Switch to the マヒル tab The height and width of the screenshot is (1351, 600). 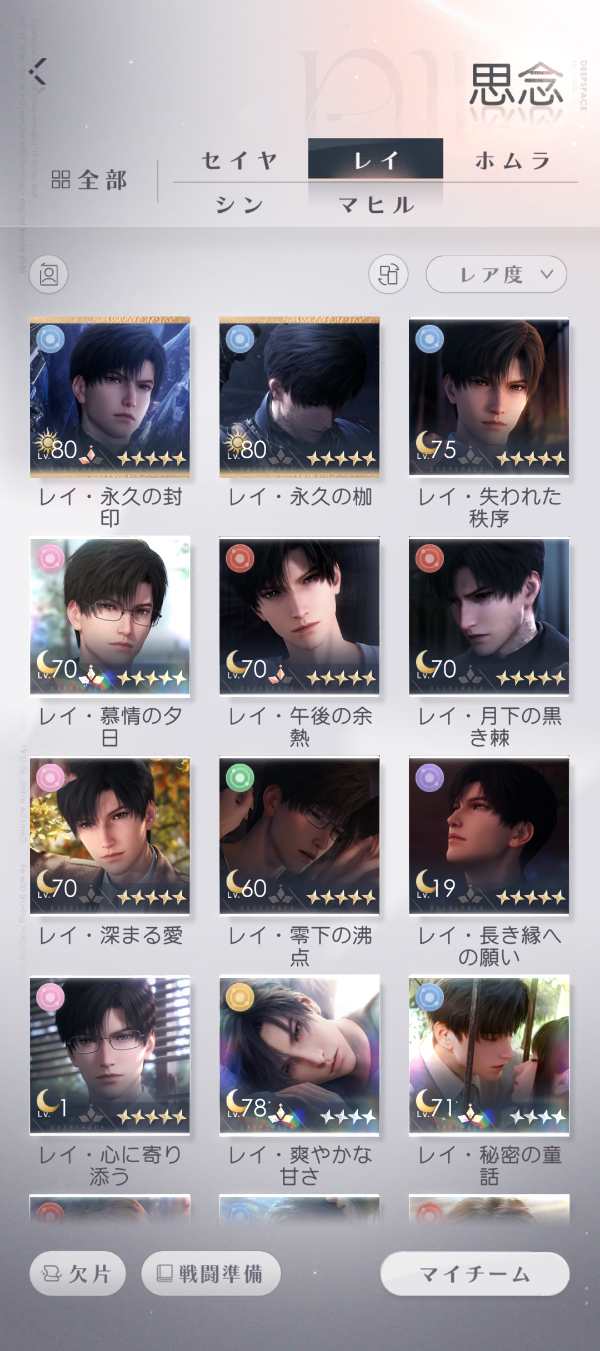point(375,205)
